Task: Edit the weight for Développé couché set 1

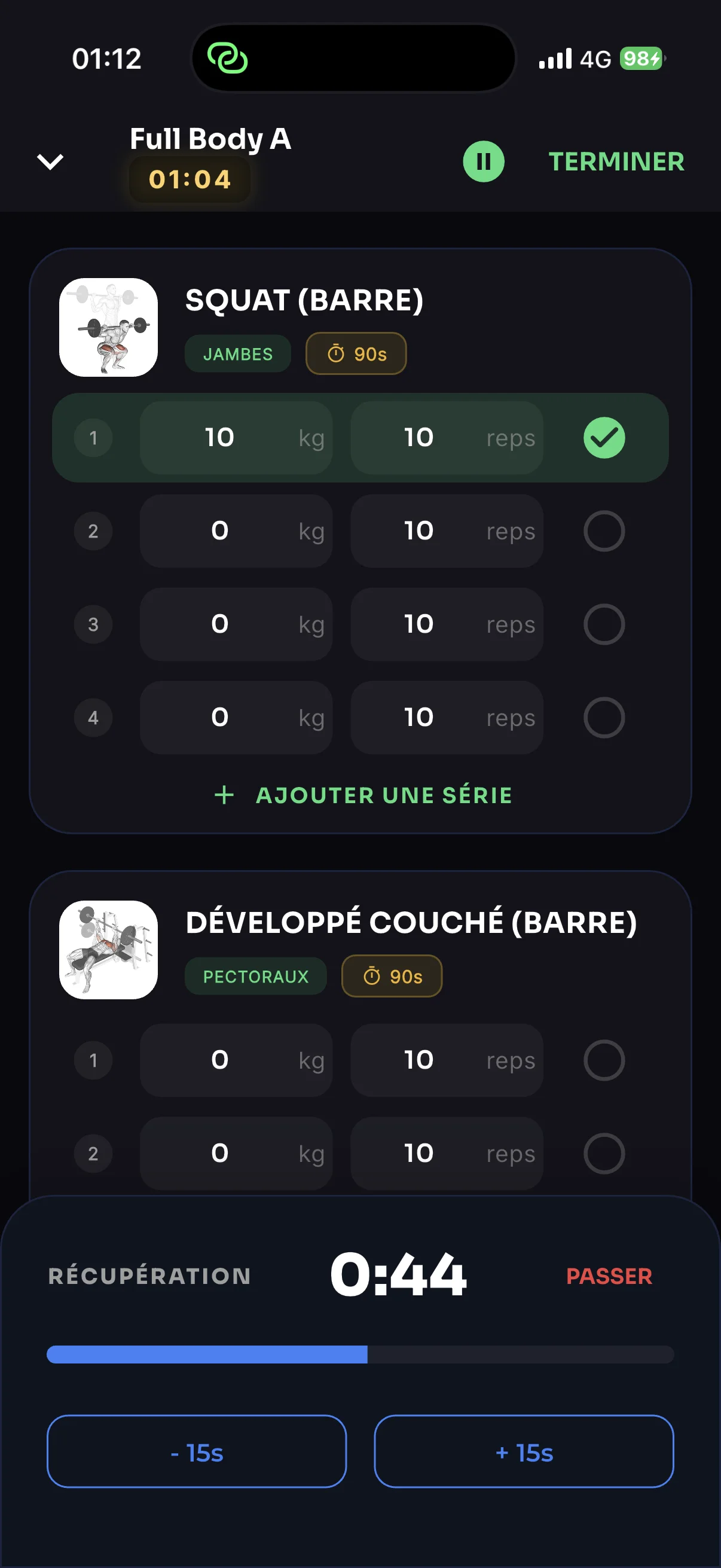Action: (x=236, y=1060)
